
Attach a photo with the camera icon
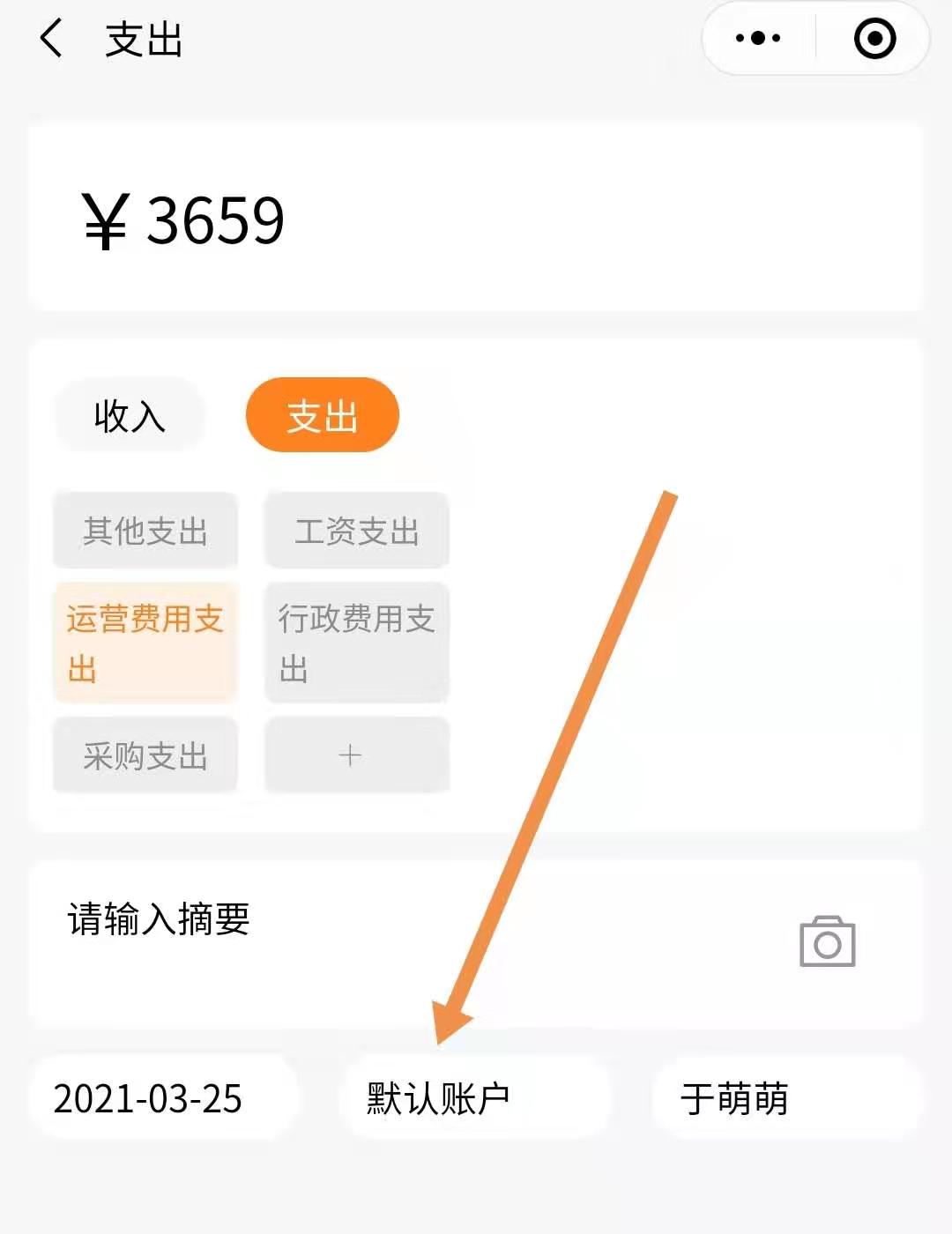(827, 942)
